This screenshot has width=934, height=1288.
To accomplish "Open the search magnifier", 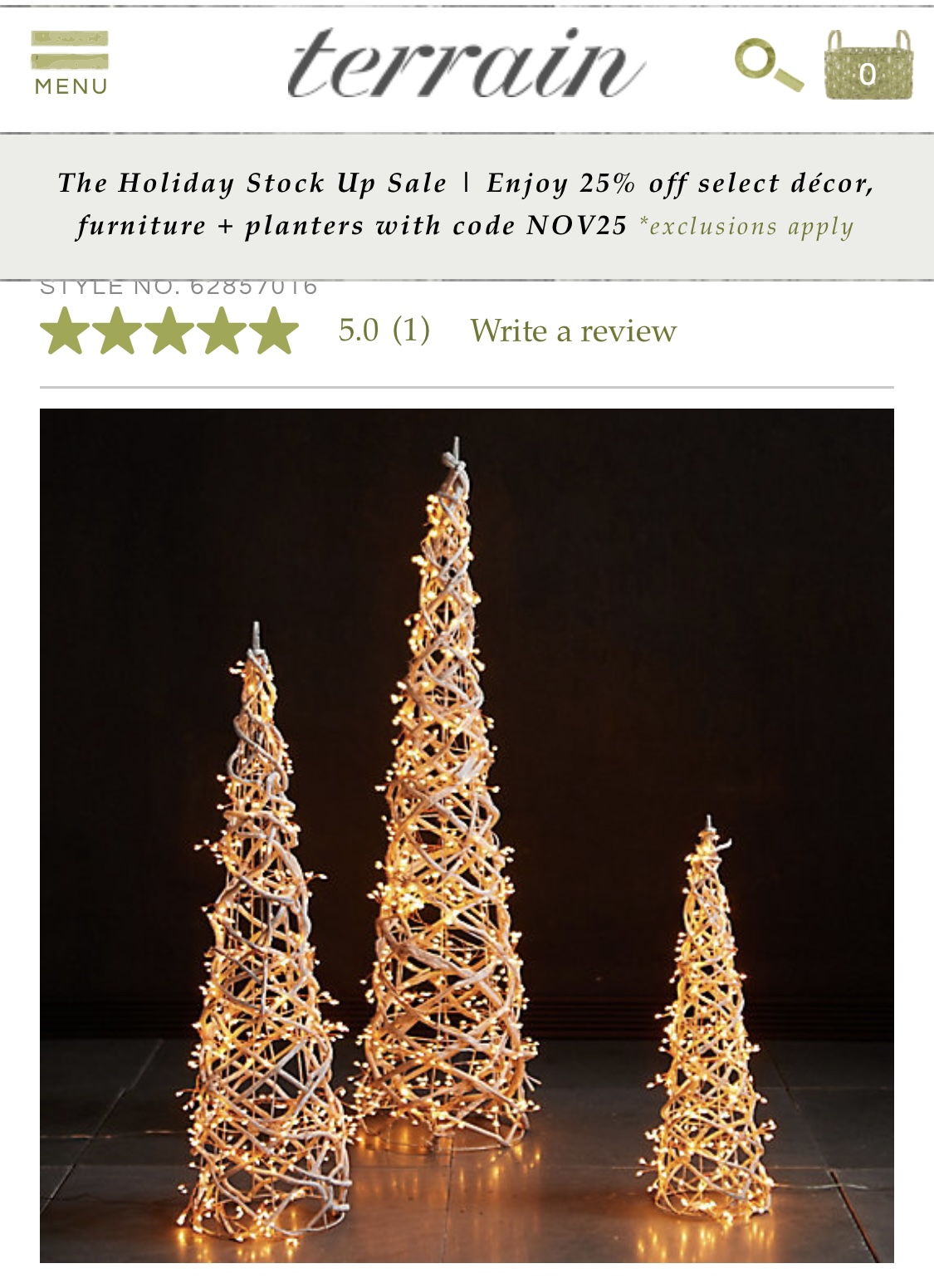I will pyautogui.click(x=768, y=65).
